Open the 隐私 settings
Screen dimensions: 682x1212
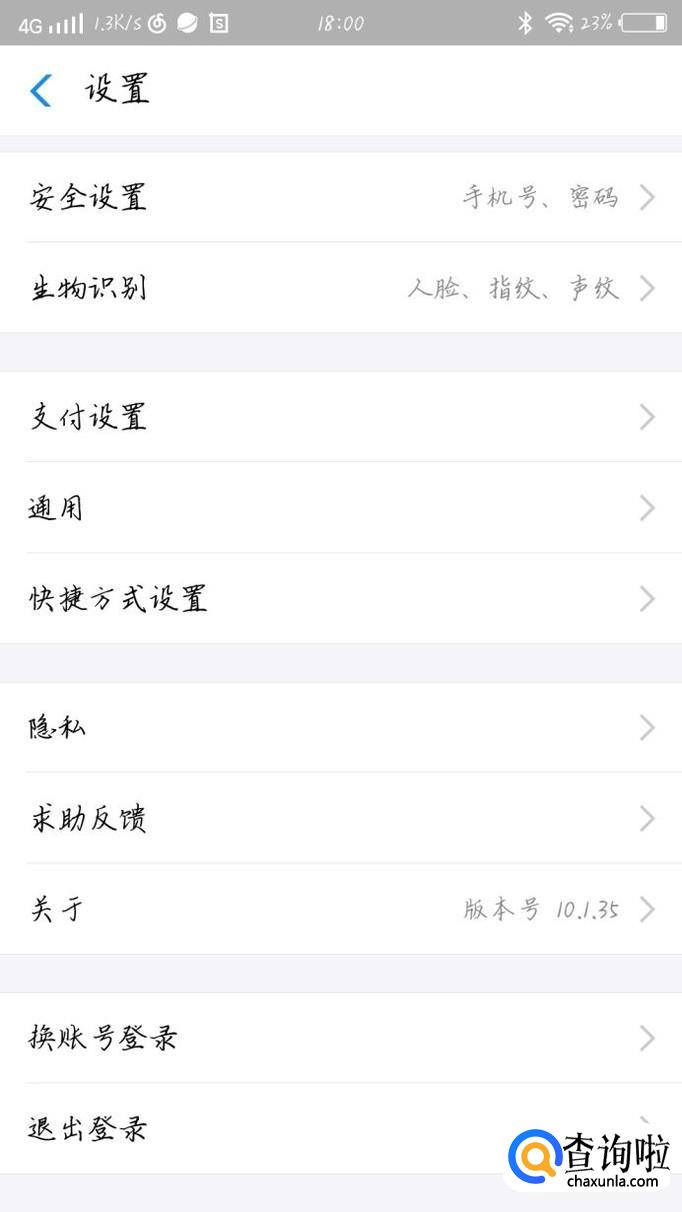340,727
